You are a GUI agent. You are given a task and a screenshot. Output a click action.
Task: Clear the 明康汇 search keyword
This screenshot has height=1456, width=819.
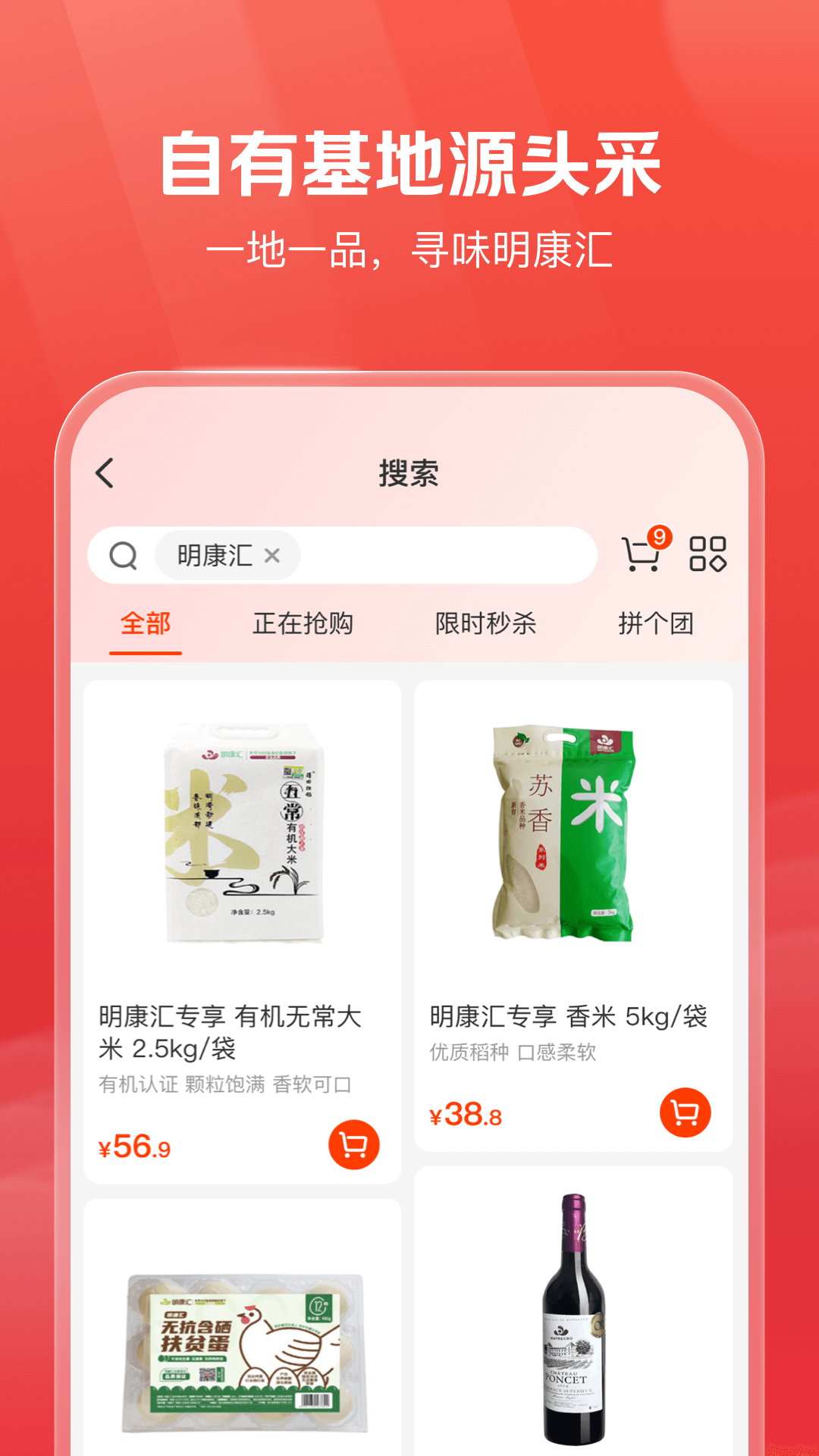point(272,556)
